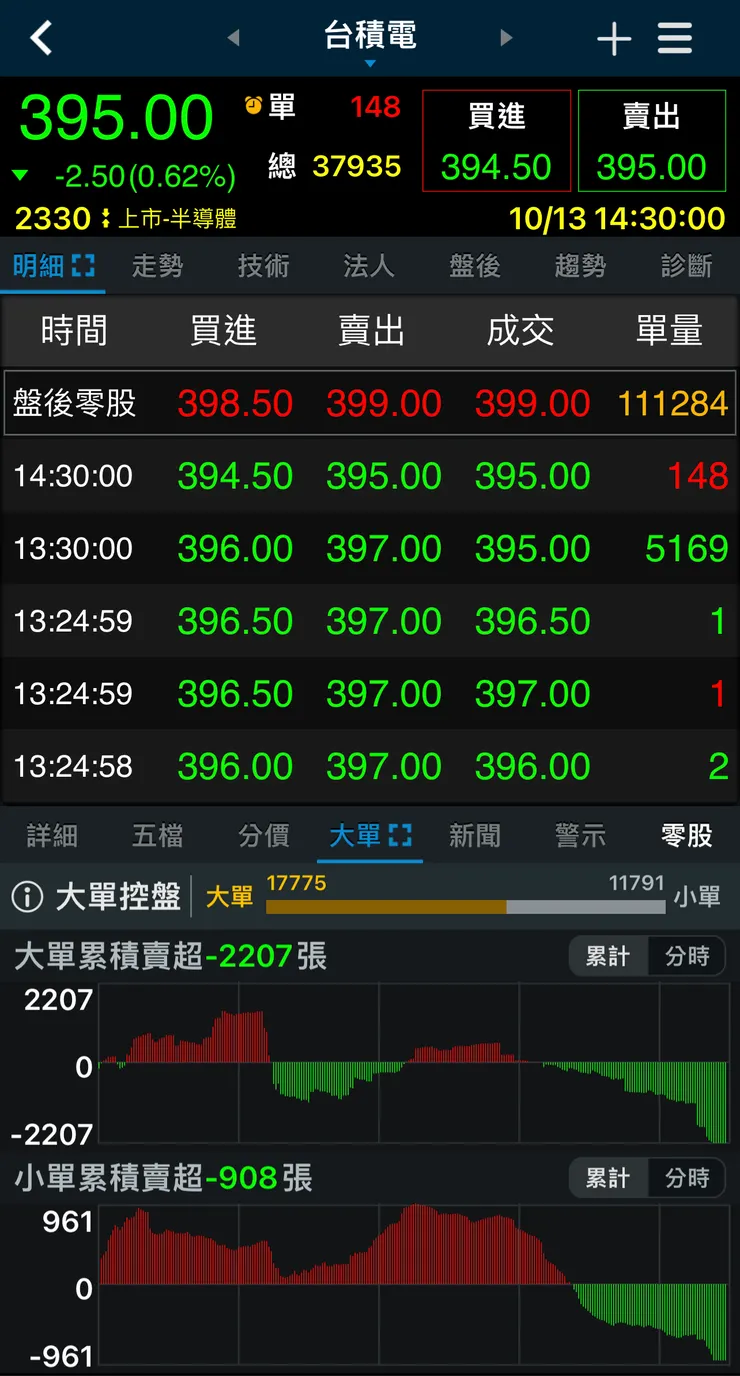This screenshot has width=740, height=1376.
Task: Tap the 賣出 395.00 button
Action: (x=651, y=140)
